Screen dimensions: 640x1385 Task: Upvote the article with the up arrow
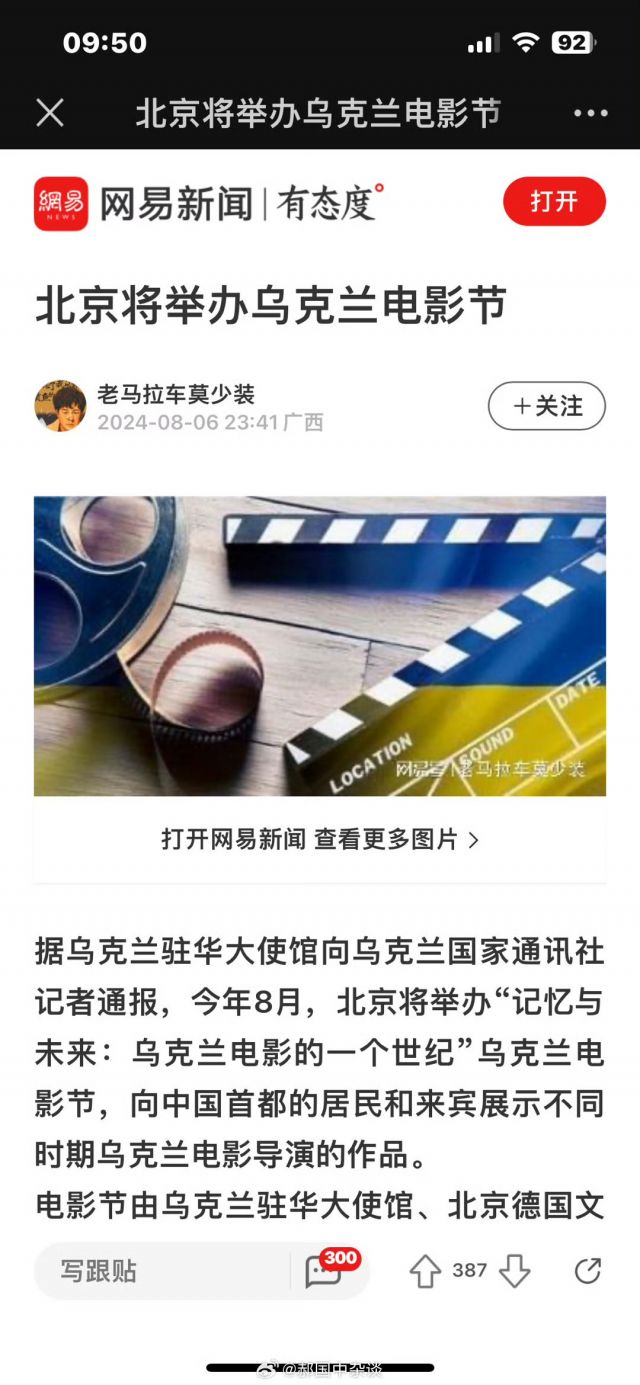[x=425, y=1271]
